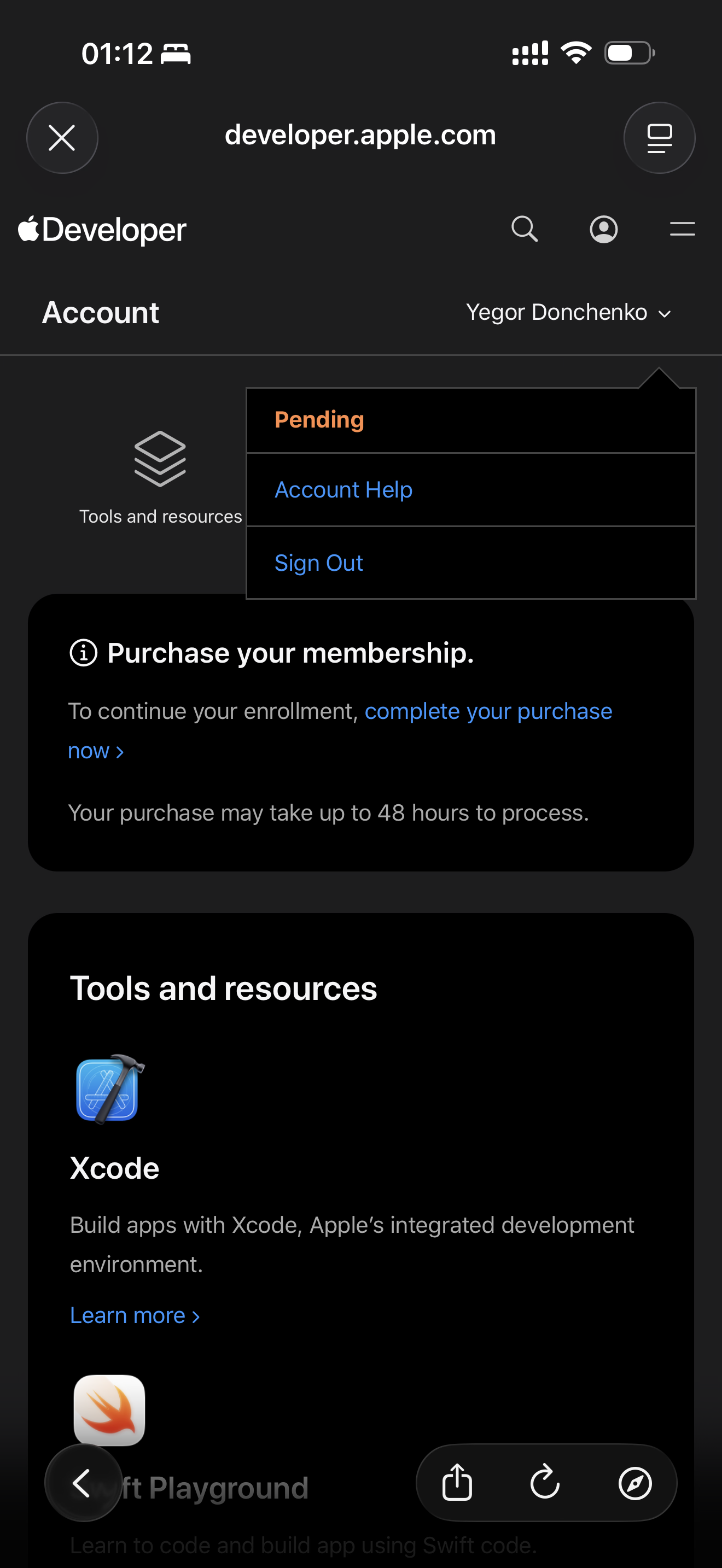722x1568 pixels.
Task: Close the in-app browser
Action: (62, 138)
